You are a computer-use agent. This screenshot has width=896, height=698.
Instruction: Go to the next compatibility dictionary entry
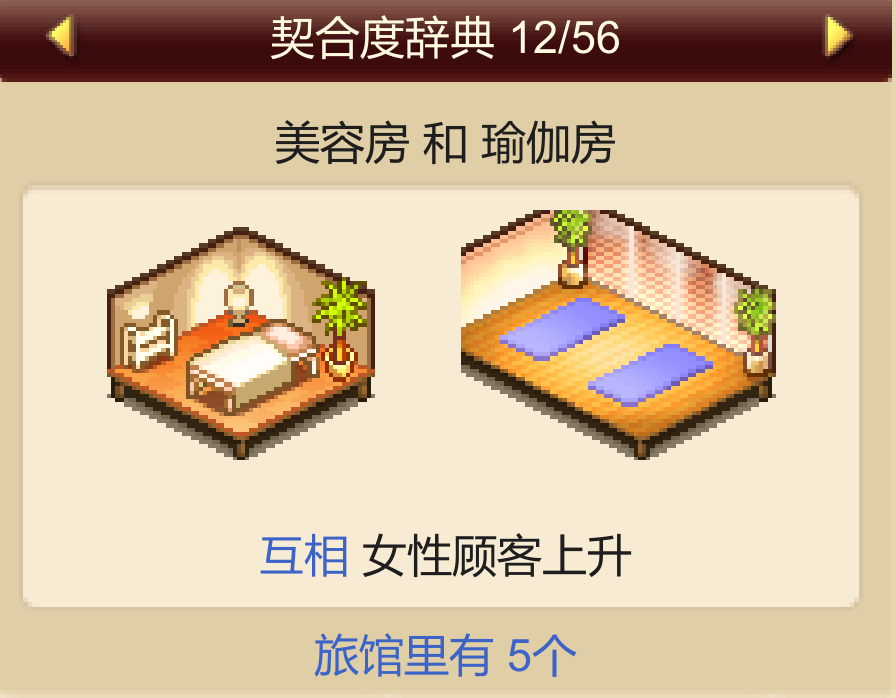click(x=837, y=38)
